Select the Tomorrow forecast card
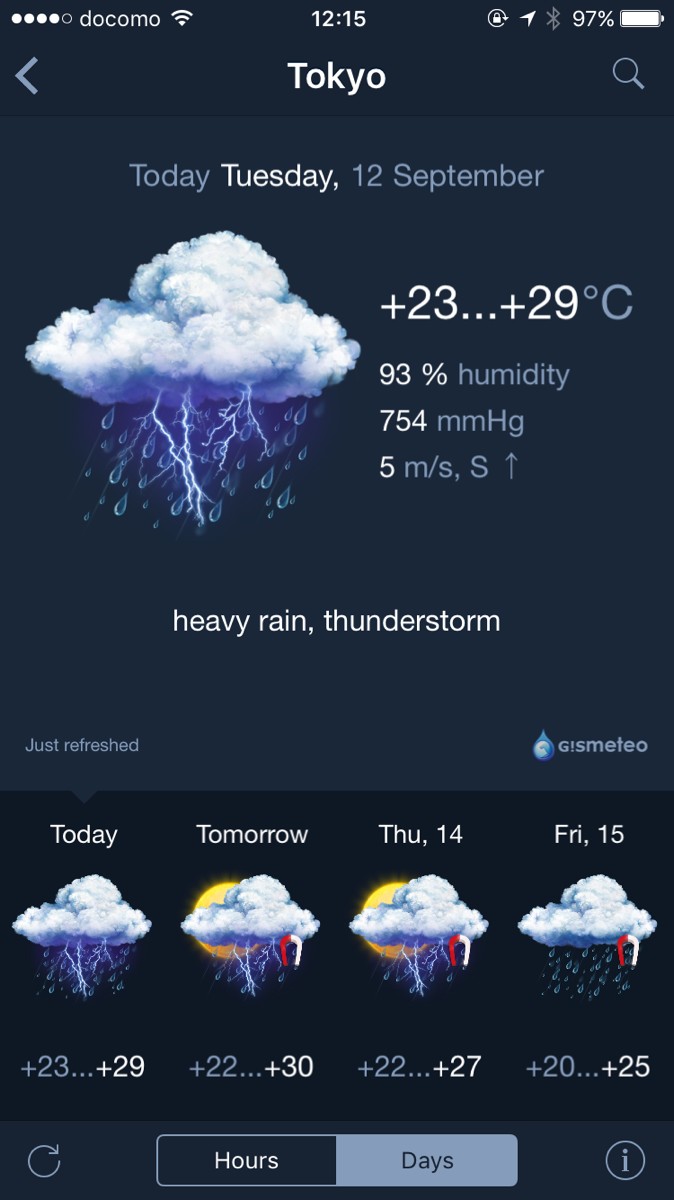This screenshot has width=674, height=1200. tap(252, 950)
